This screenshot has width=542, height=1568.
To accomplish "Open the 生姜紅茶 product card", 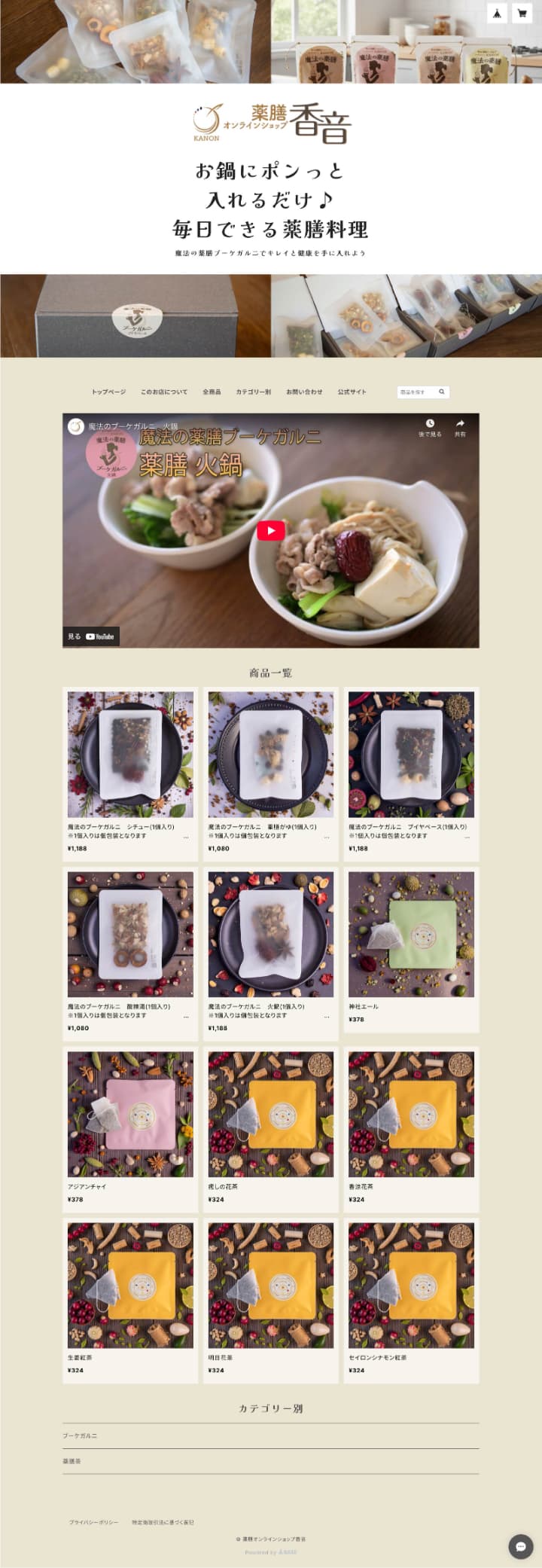I will [130, 1286].
